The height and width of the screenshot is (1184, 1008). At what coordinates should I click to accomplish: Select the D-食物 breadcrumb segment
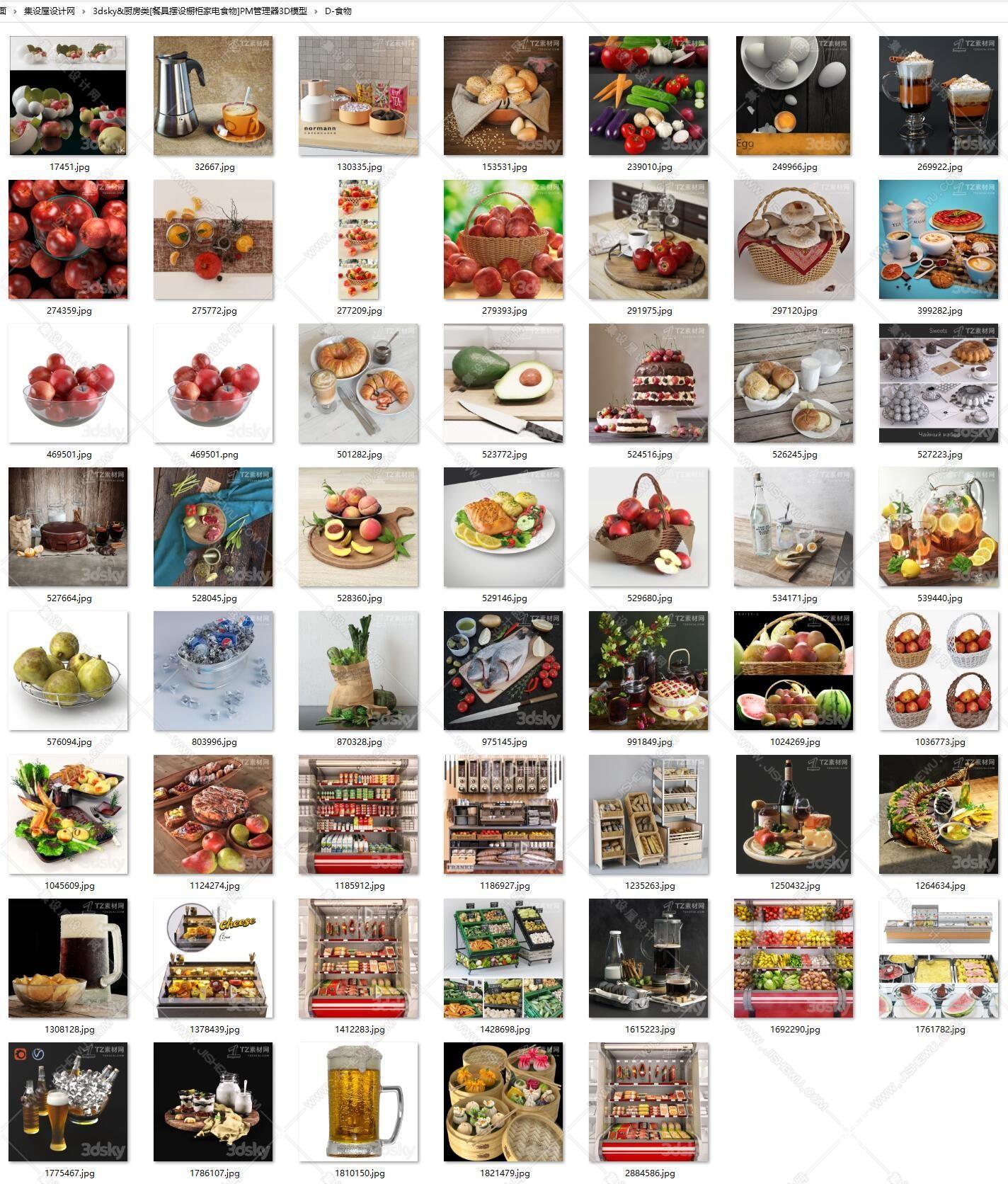click(338, 11)
